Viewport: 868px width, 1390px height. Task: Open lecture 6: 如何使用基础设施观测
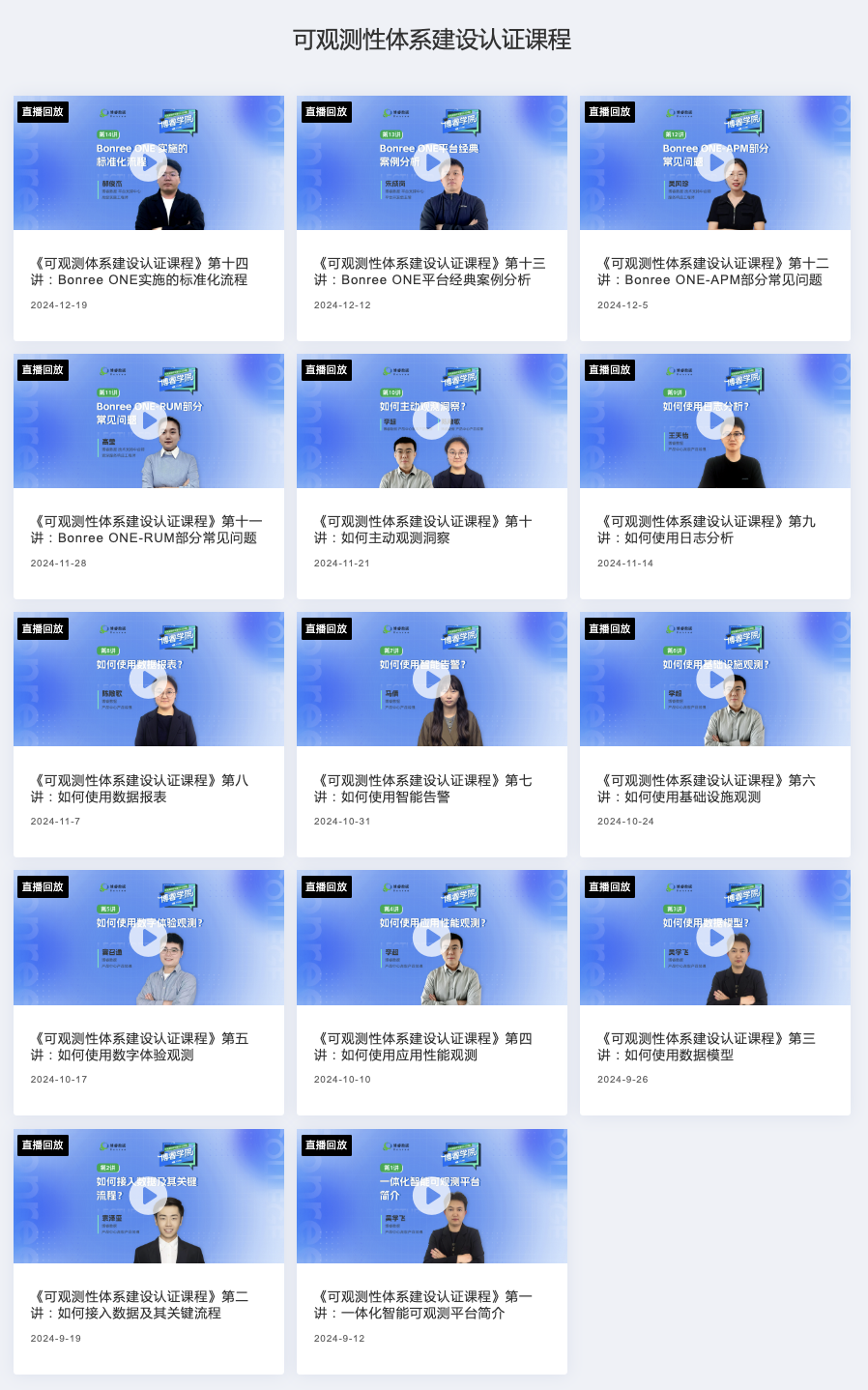click(714, 680)
